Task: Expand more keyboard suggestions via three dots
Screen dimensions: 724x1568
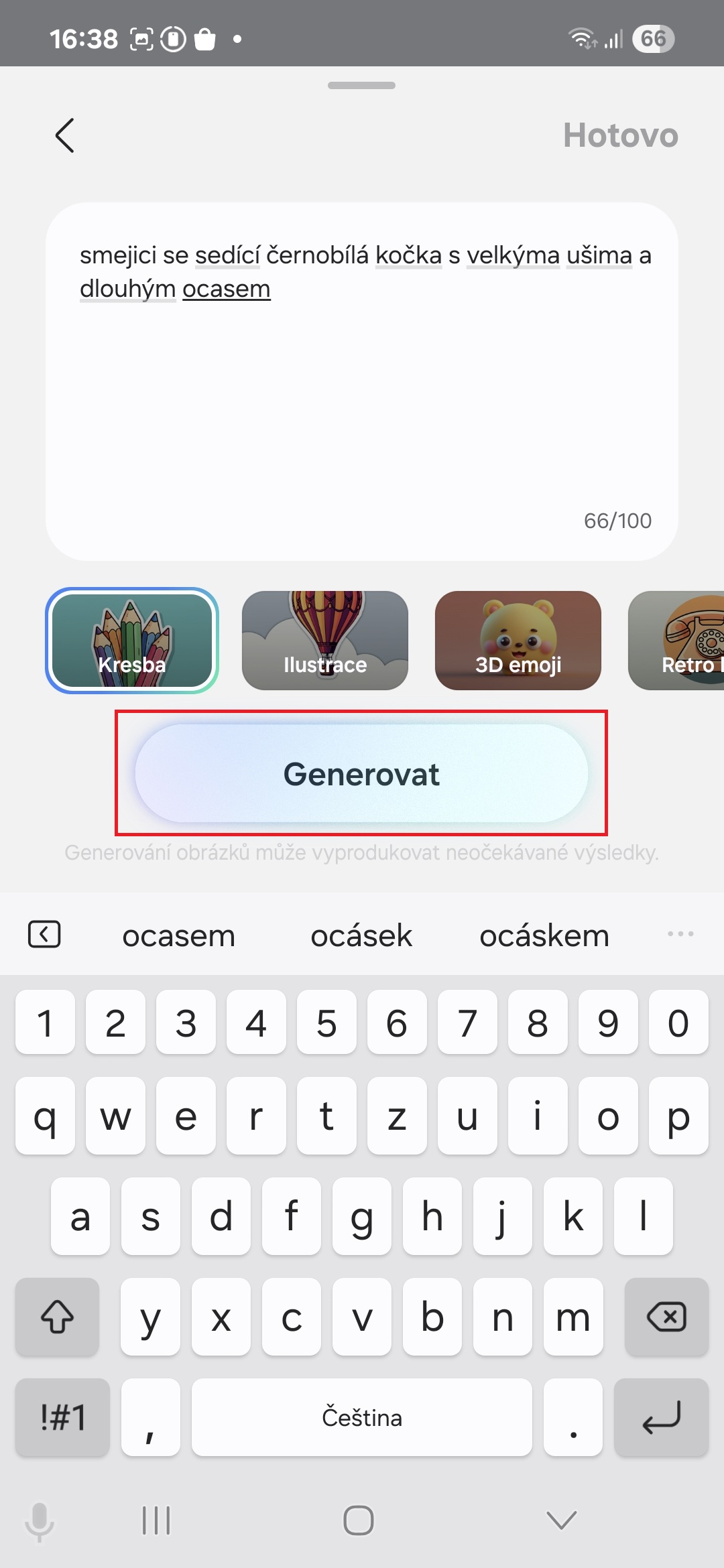Action: 680,933
